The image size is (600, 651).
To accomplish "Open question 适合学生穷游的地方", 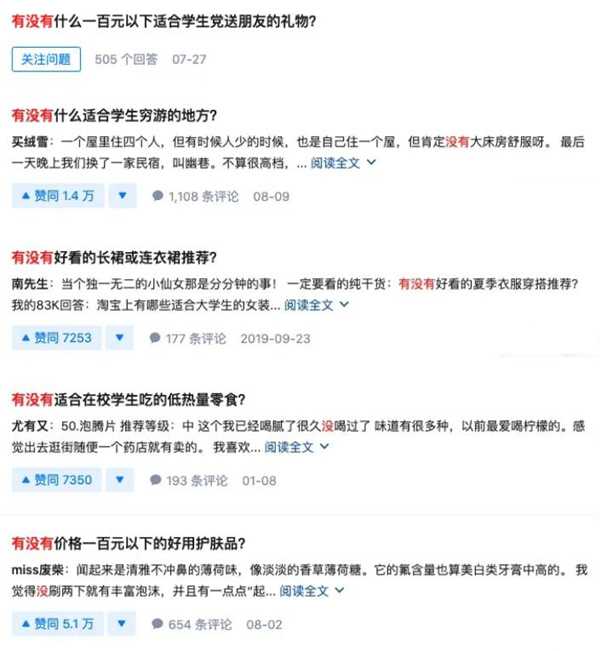I will tap(116, 113).
